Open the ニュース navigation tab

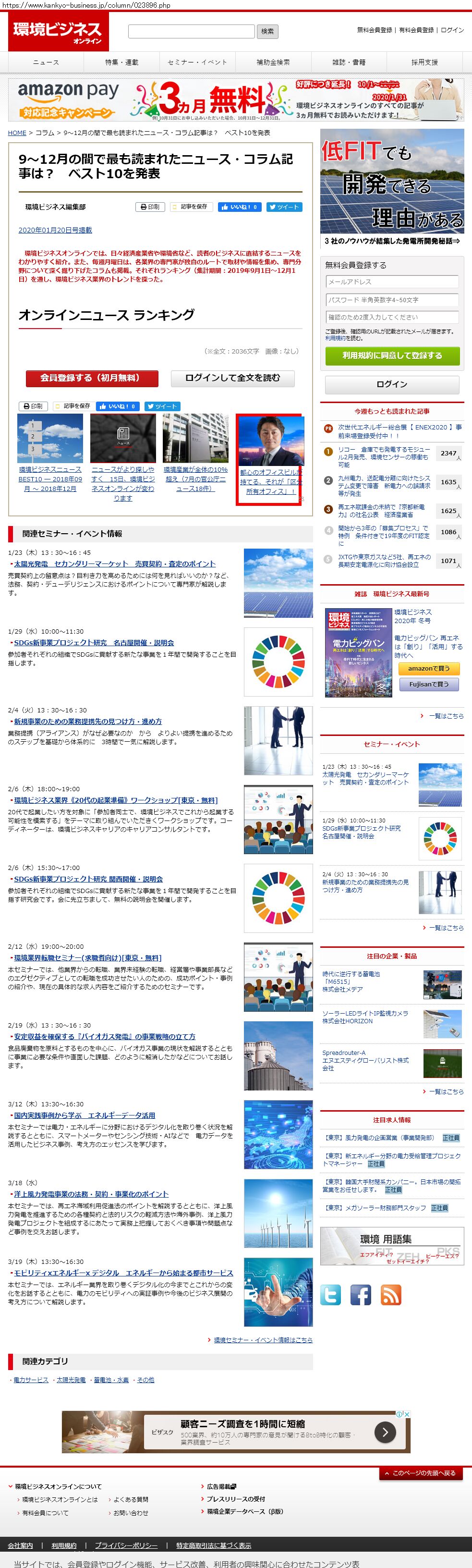click(x=46, y=62)
